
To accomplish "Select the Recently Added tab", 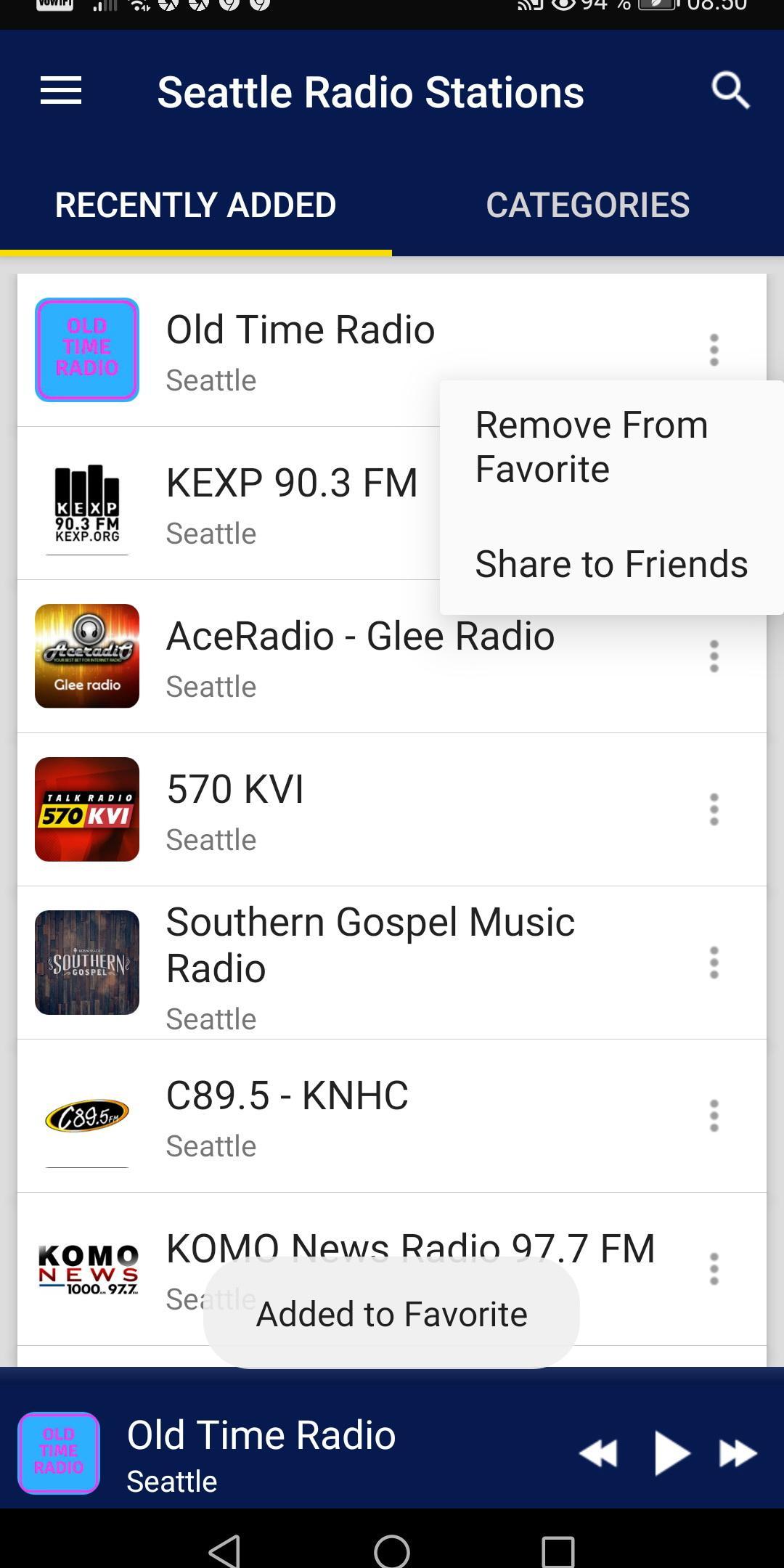I will pyautogui.click(x=195, y=205).
